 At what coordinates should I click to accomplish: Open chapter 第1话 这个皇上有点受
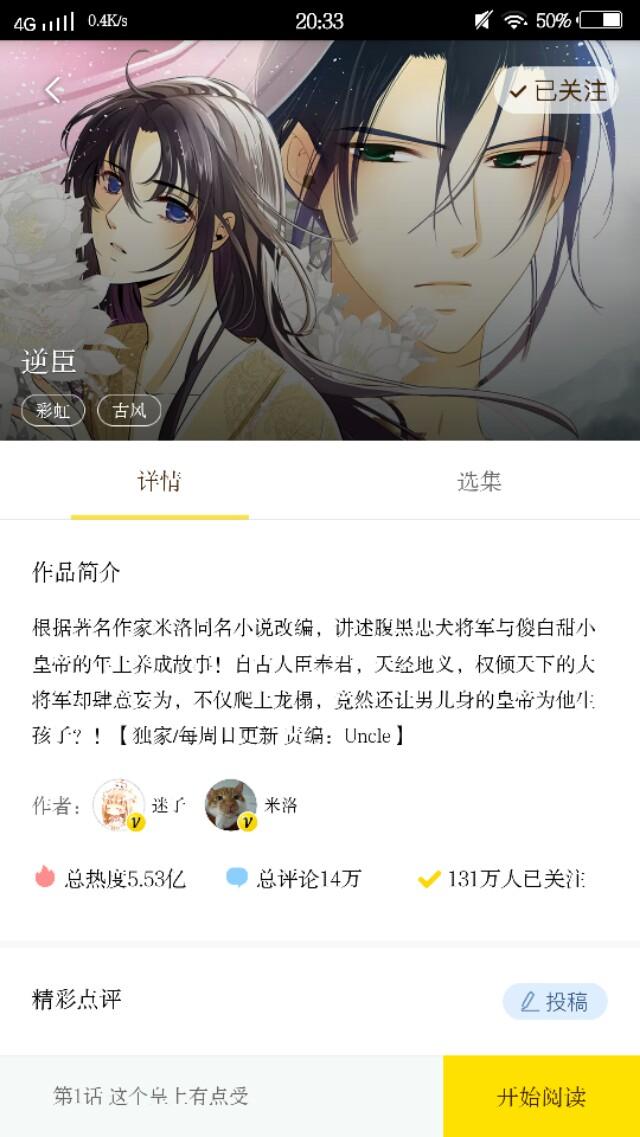pyautogui.click(x=152, y=1096)
